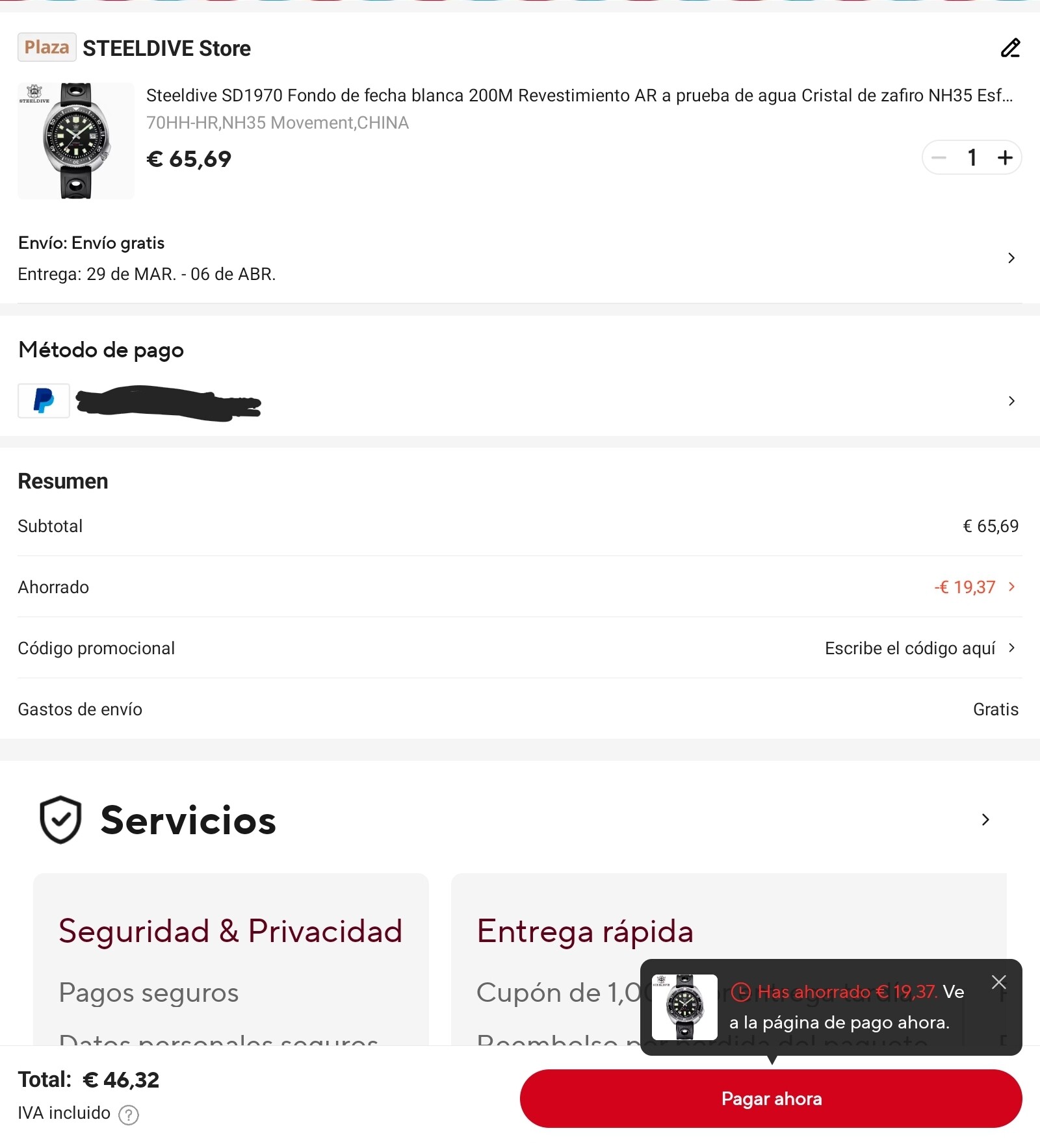Open the Steeldive SD1970 watch product image
The height and width of the screenshot is (1148, 1040).
76,140
